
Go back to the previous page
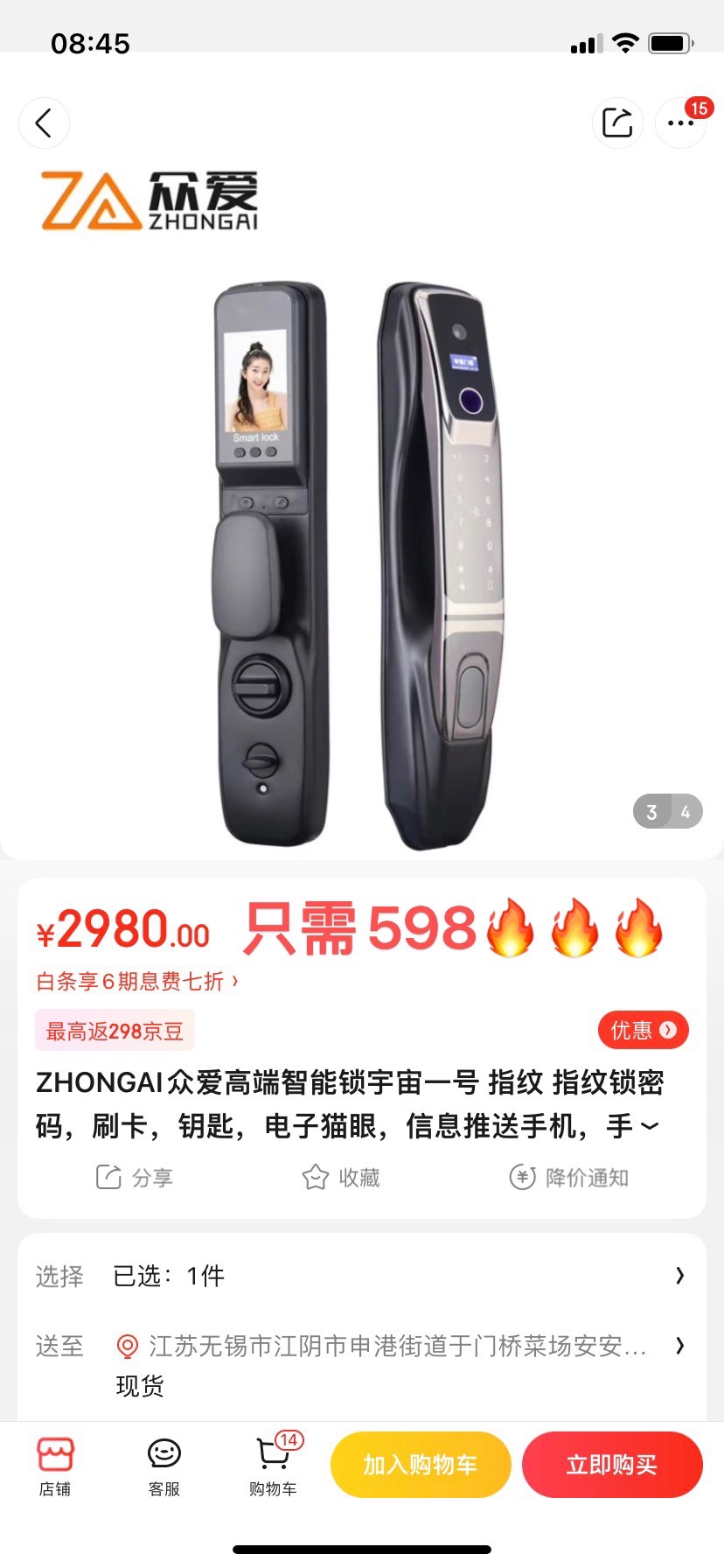pos(44,122)
